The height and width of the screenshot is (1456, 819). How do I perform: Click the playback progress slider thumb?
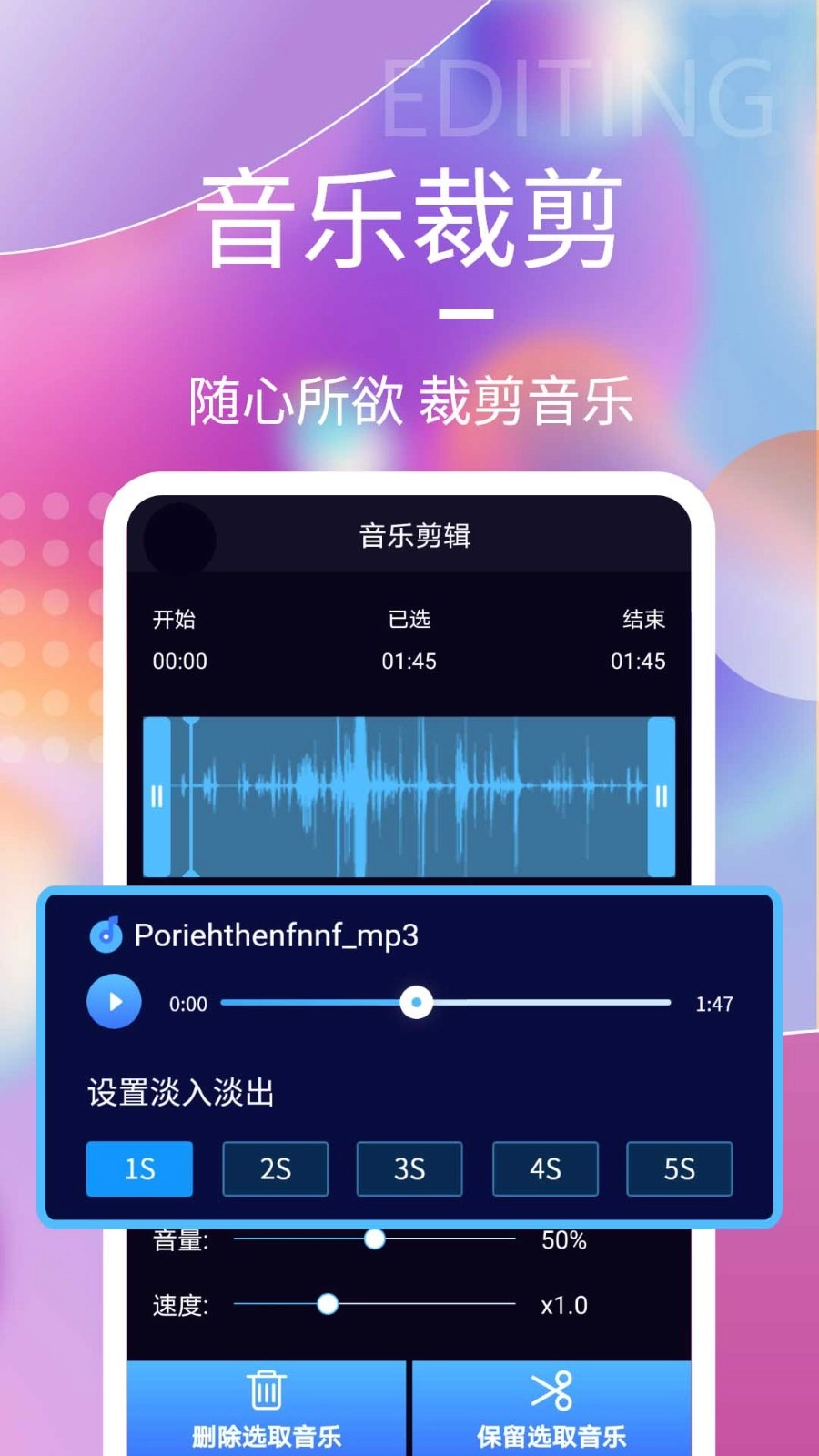[x=416, y=1001]
